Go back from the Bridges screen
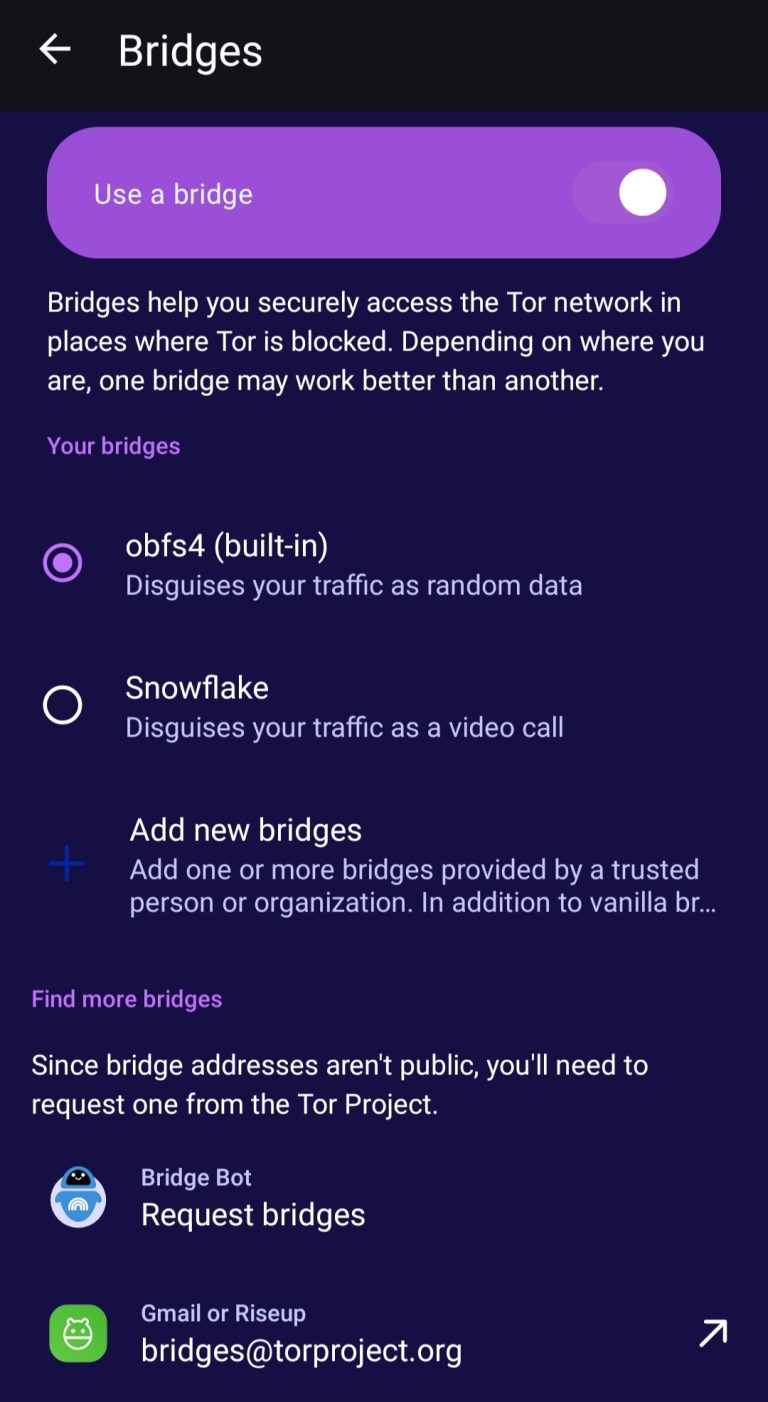The image size is (768, 1402). (x=55, y=49)
